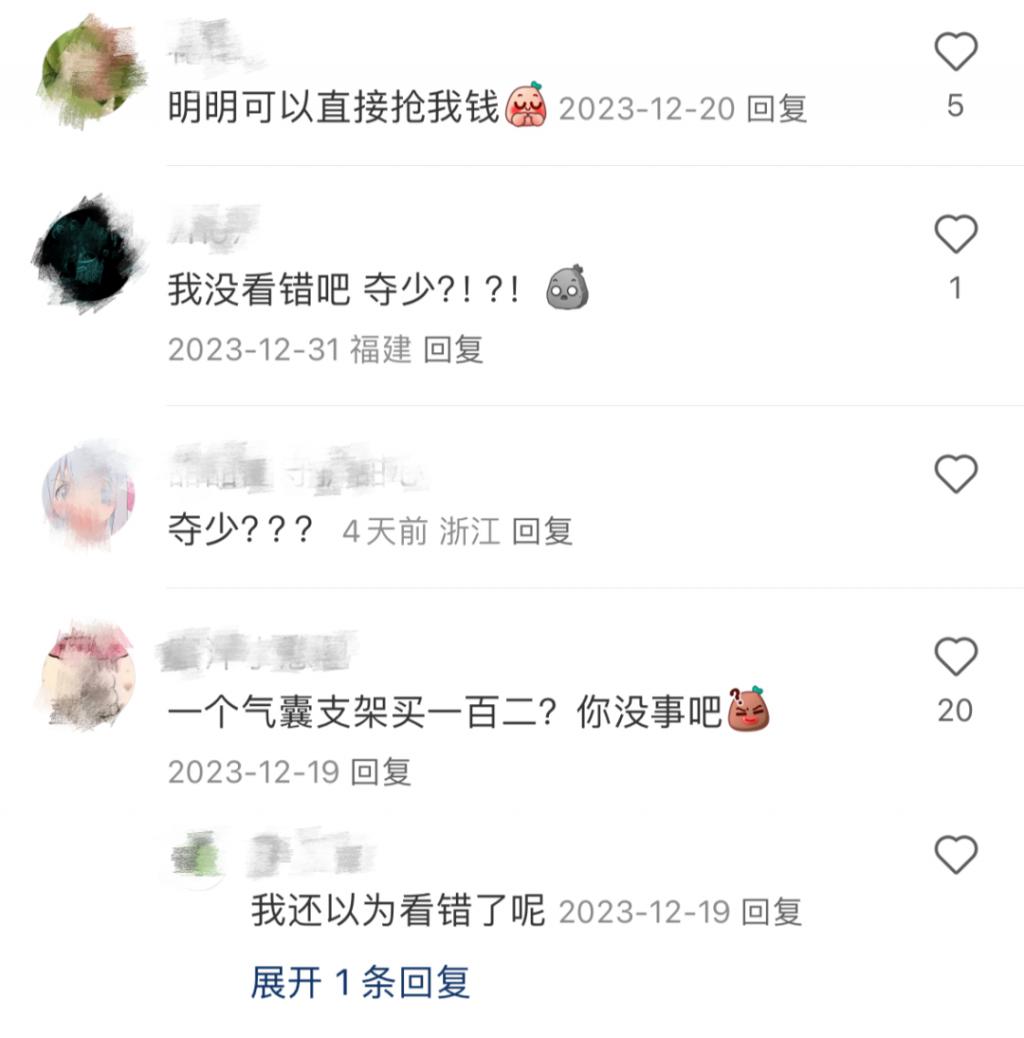This screenshot has height=1038, width=1024.
Task: Expand 展开 1 条回复
Action: pyautogui.click(x=360, y=983)
